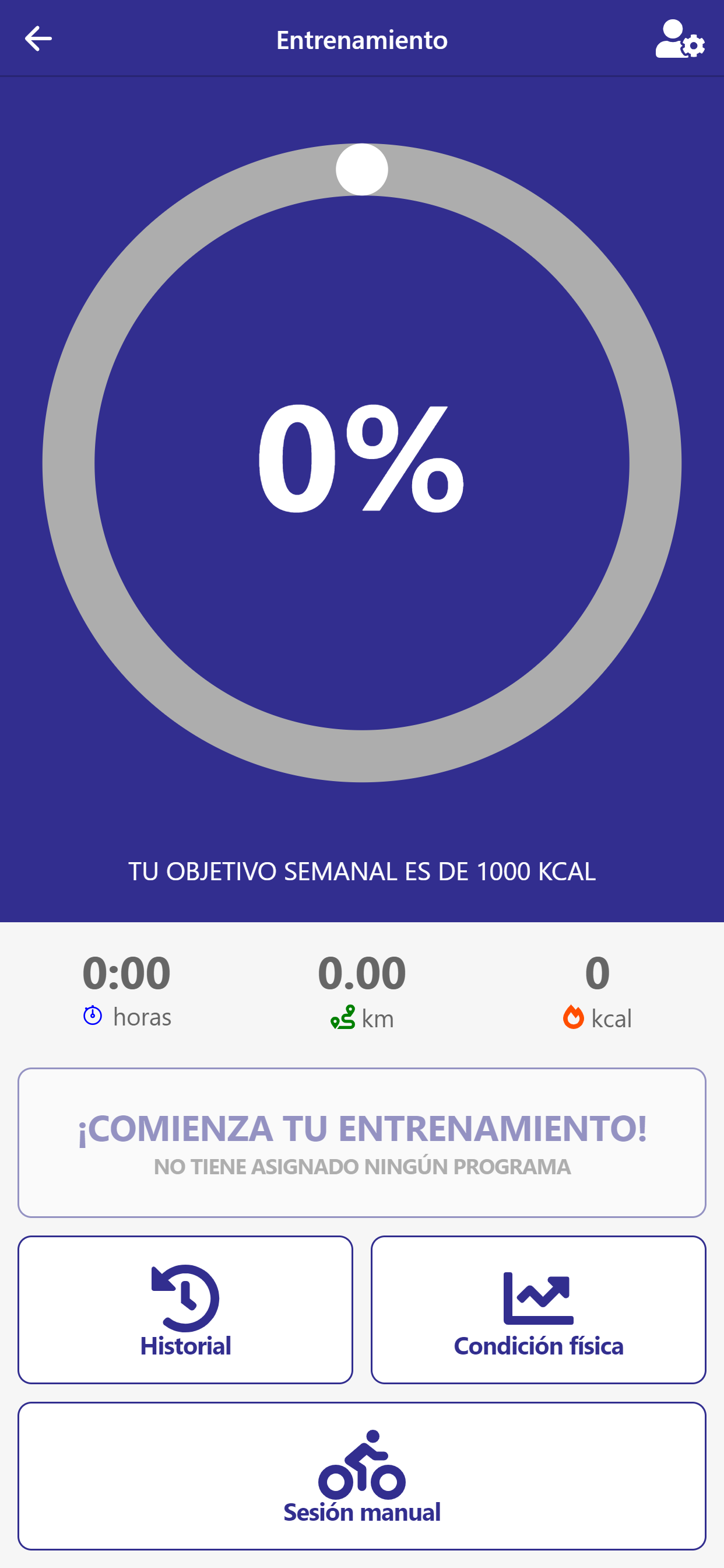Open the user settings icon
The height and width of the screenshot is (1568, 724).
679,39
